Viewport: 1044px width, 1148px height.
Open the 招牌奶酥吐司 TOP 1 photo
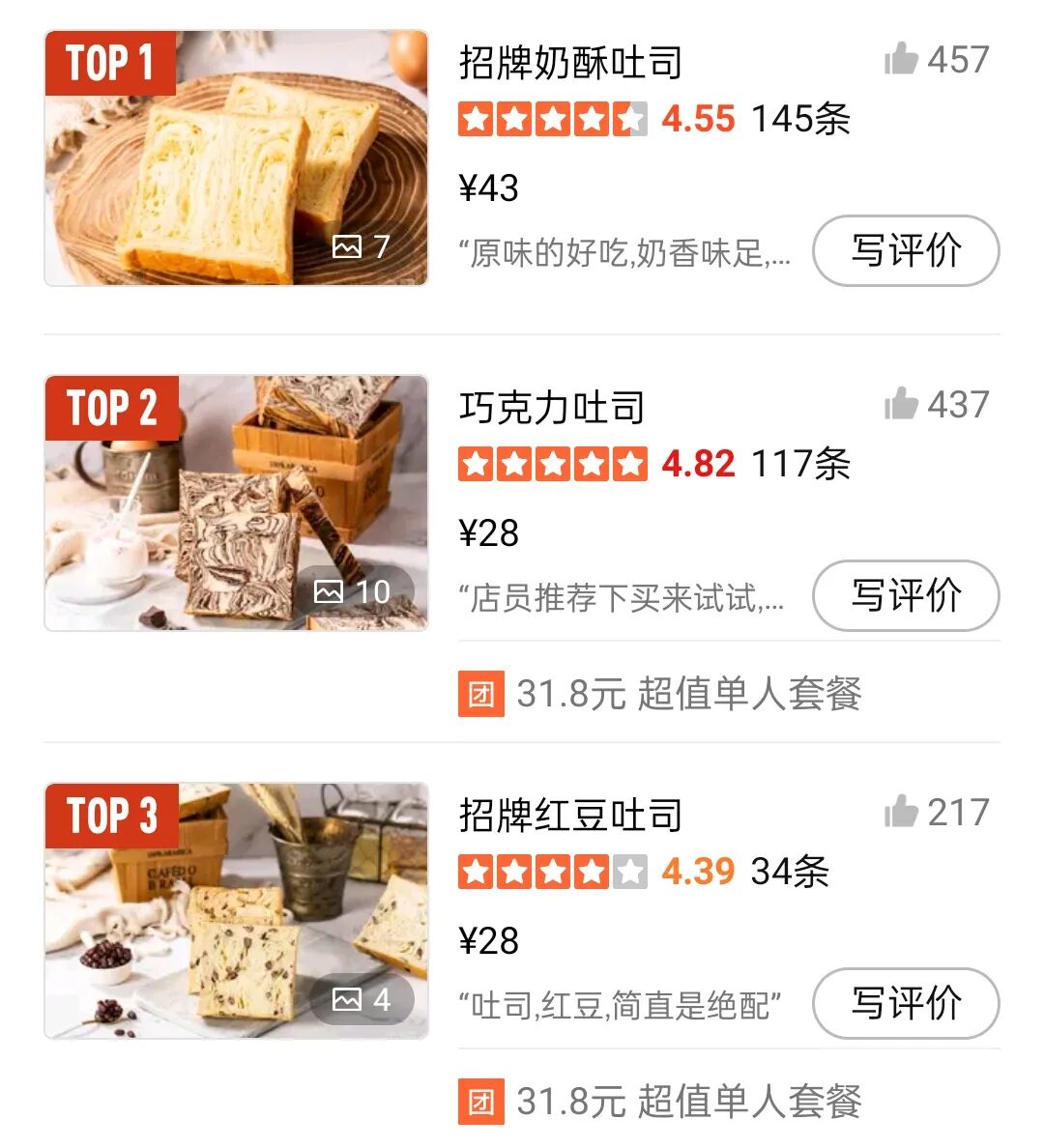click(x=236, y=158)
